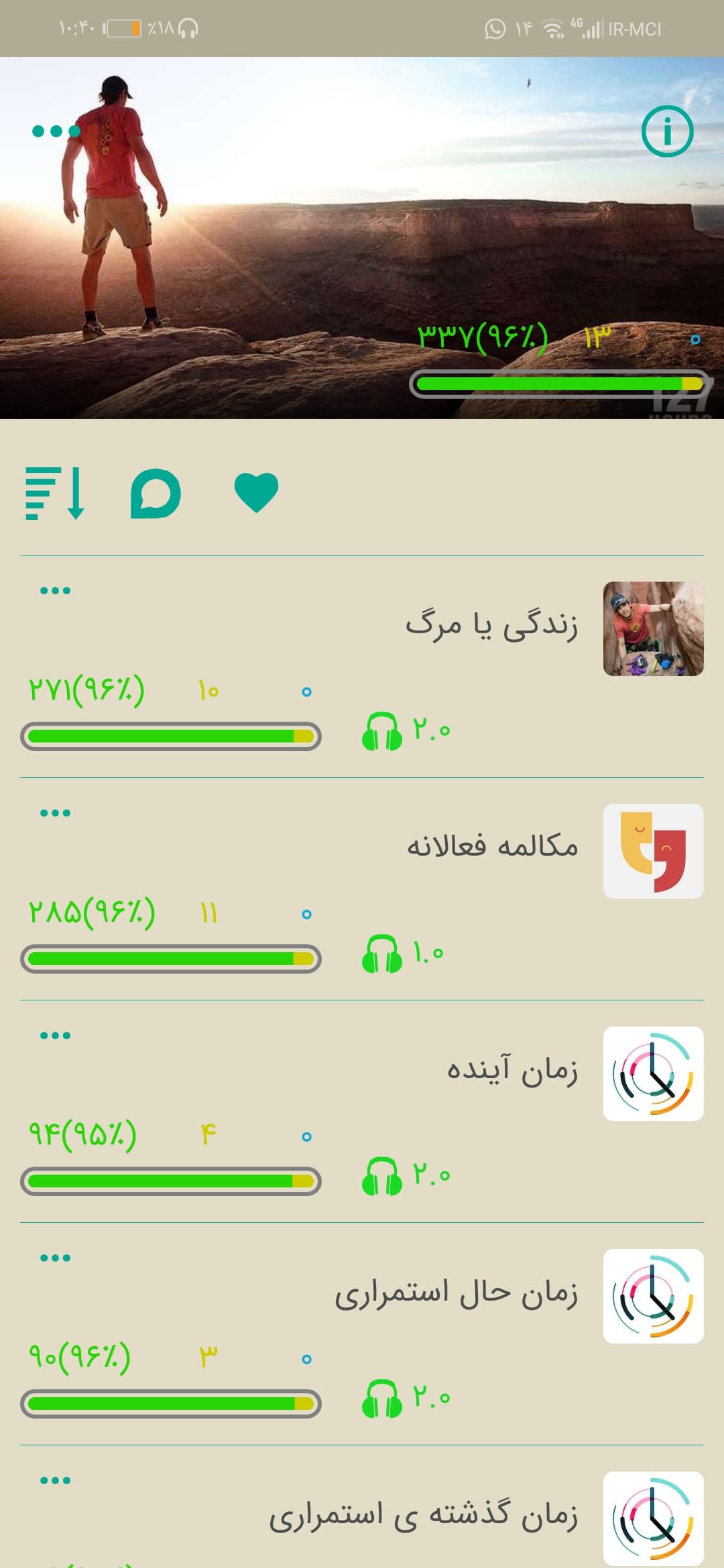Image resolution: width=724 pixels, height=1568 pixels.
Task: Open the three-dot menu on the banner
Action: point(56,131)
